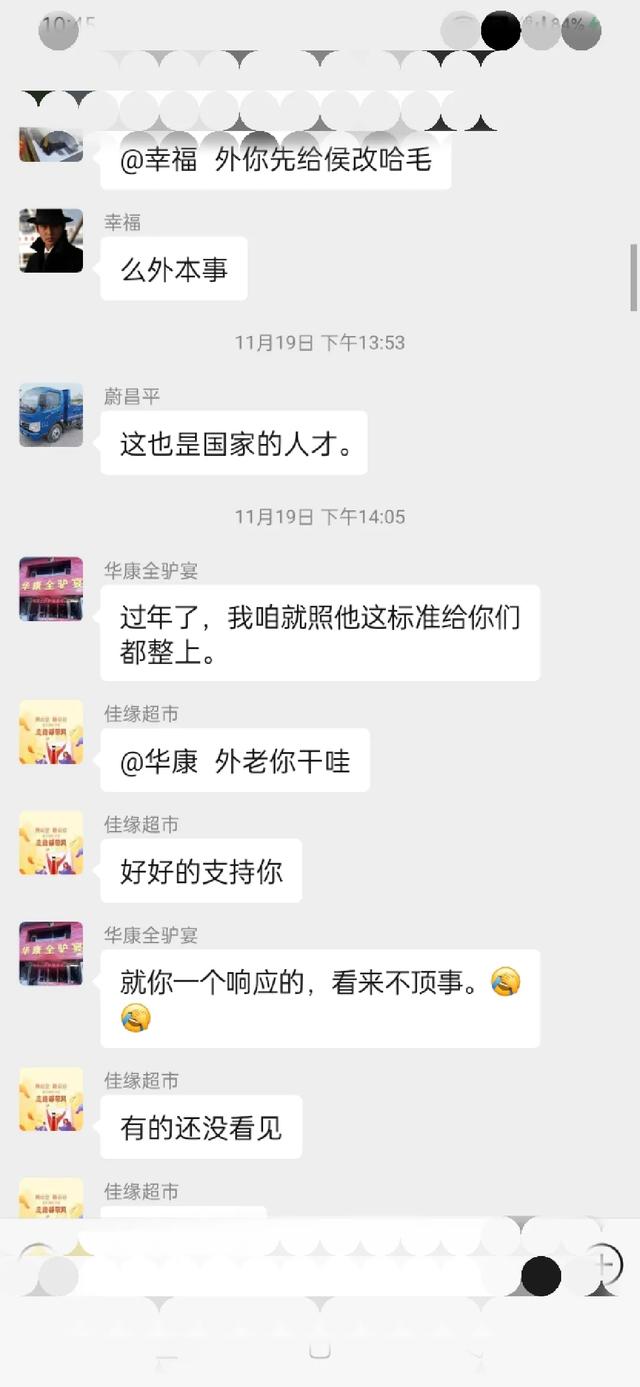The height and width of the screenshot is (1387, 640).
Task: Open 幸福's profile via his avatar
Action: [51, 240]
